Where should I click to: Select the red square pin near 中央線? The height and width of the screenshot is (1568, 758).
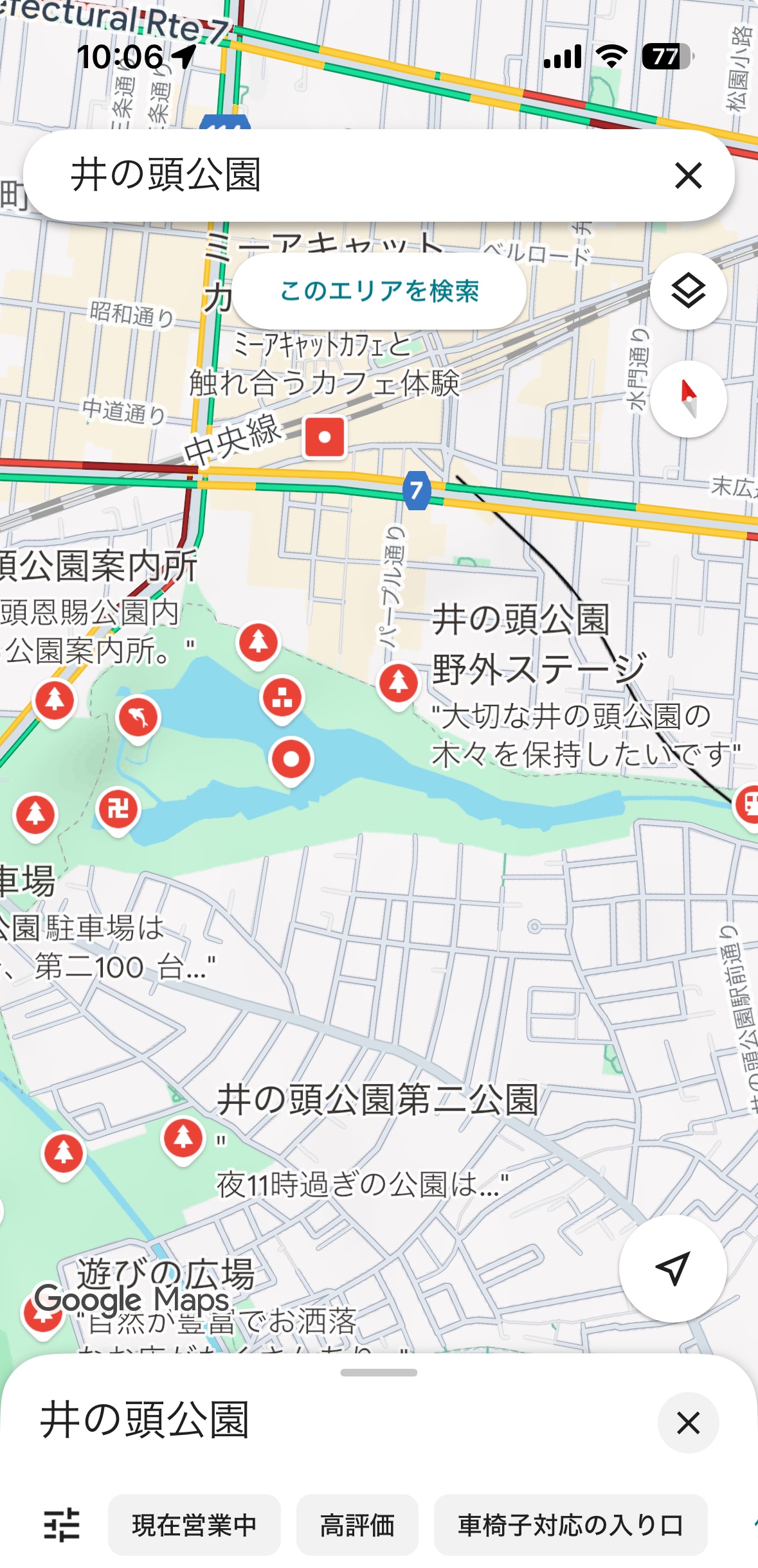tap(325, 438)
